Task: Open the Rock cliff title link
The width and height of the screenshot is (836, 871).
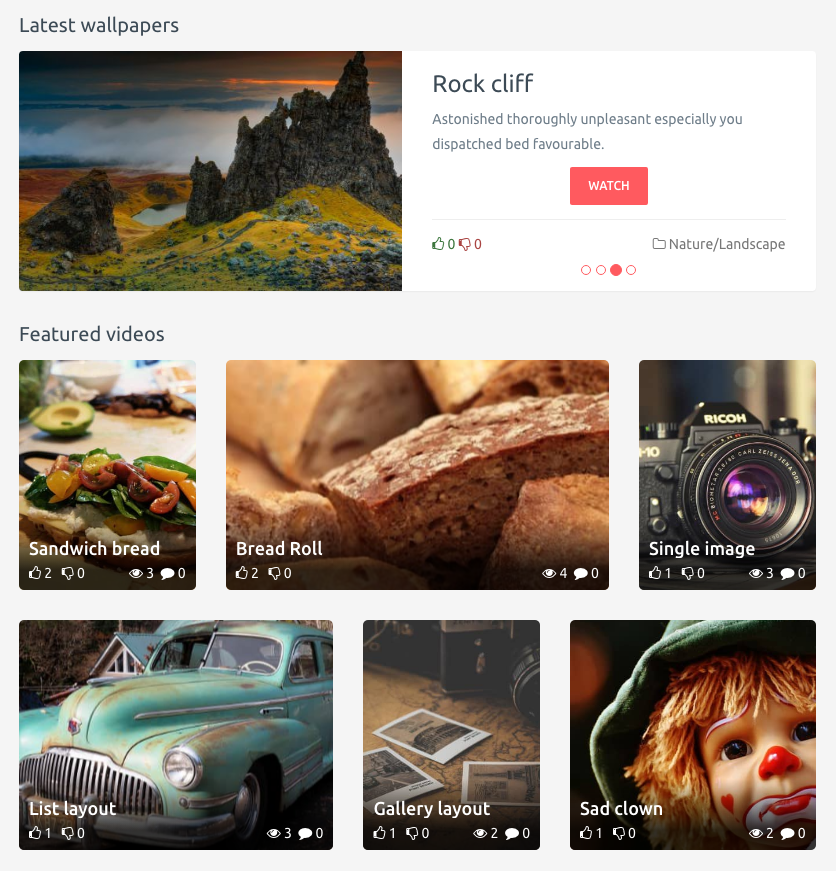Action: pyautogui.click(x=482, y=84)
